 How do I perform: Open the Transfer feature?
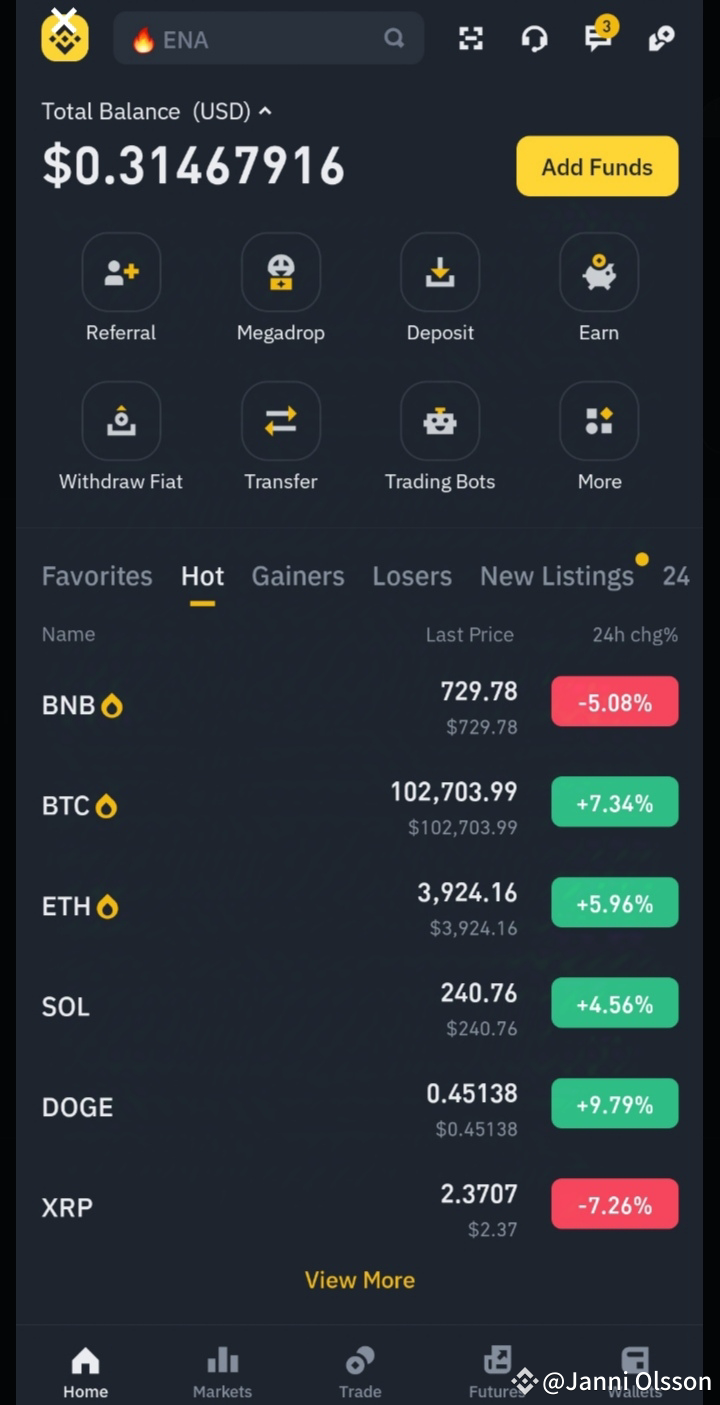pyautogui.click(x=280, y=420)
